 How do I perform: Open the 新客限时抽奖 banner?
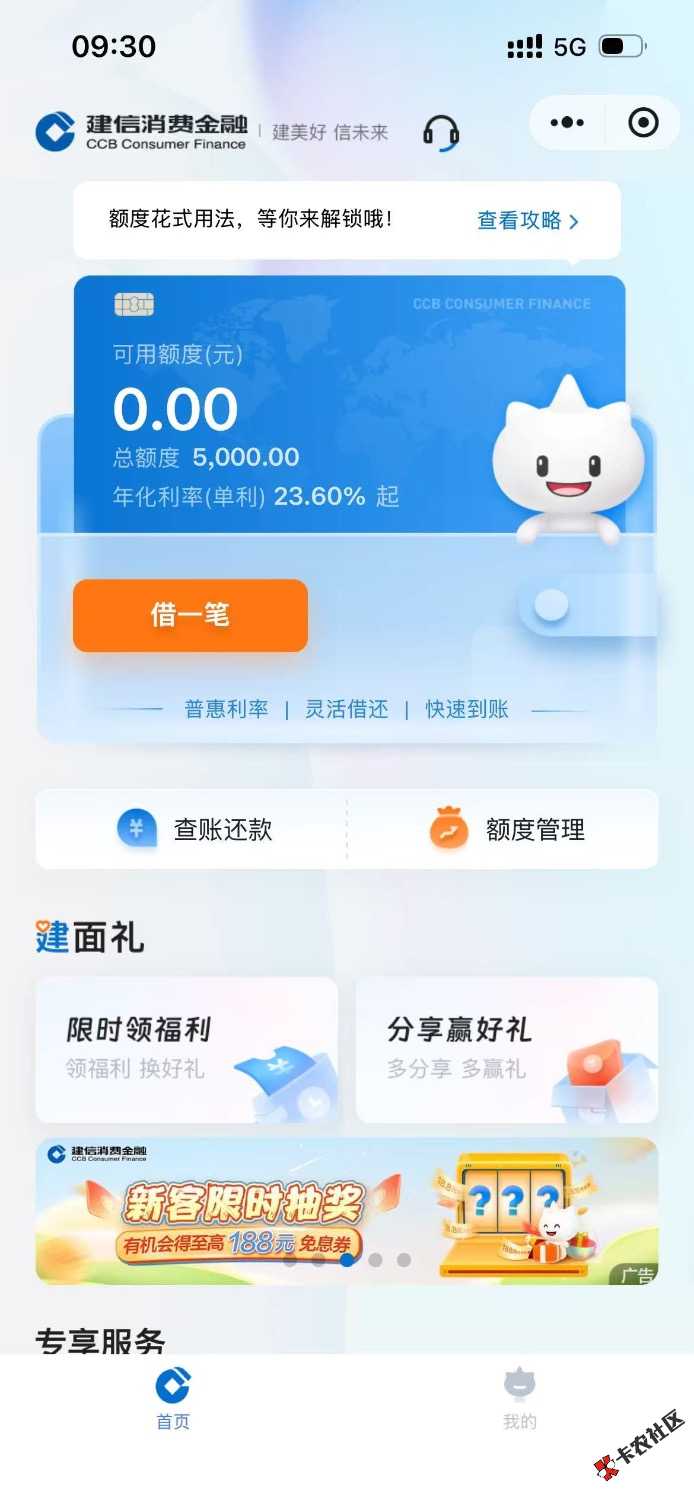point(346,1210)
